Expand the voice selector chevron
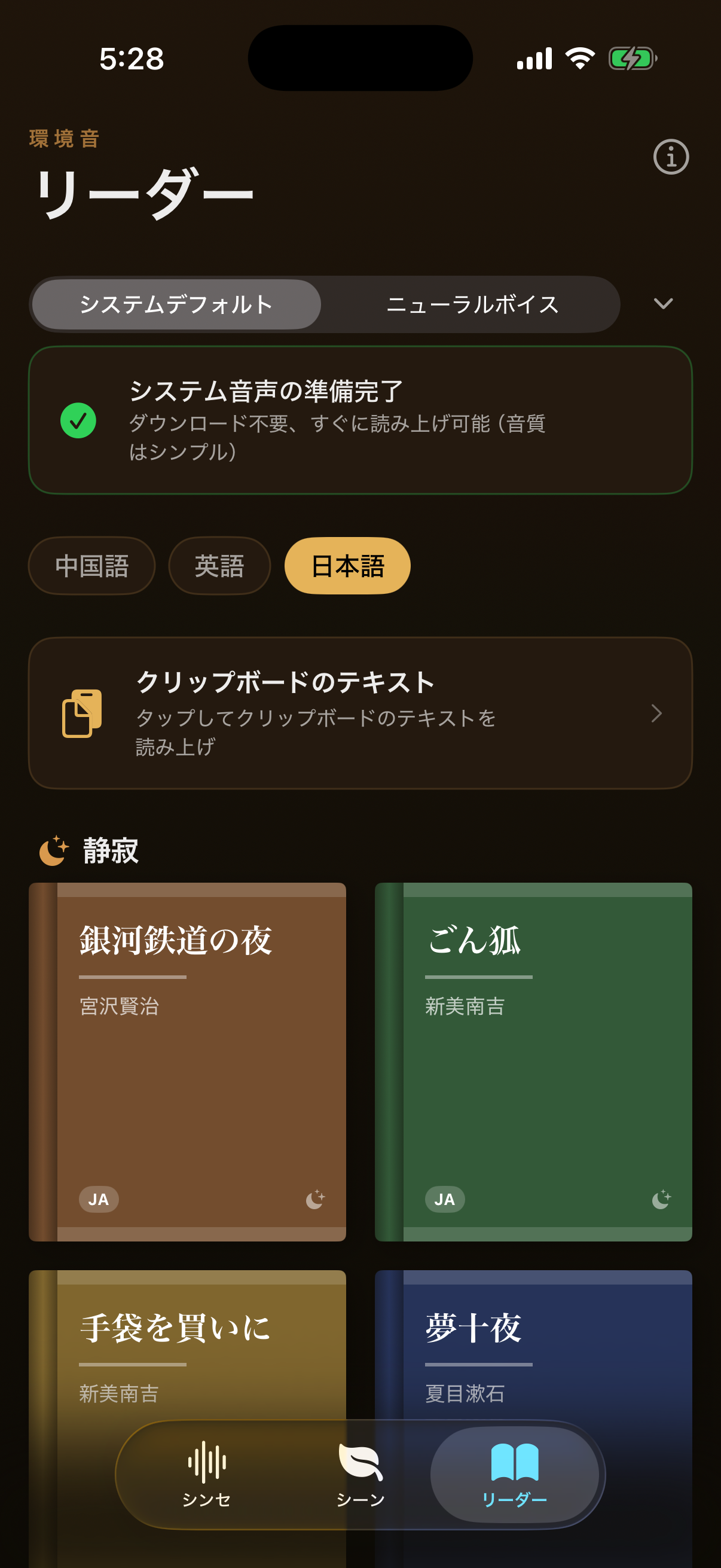 click(x=663, y=304)
